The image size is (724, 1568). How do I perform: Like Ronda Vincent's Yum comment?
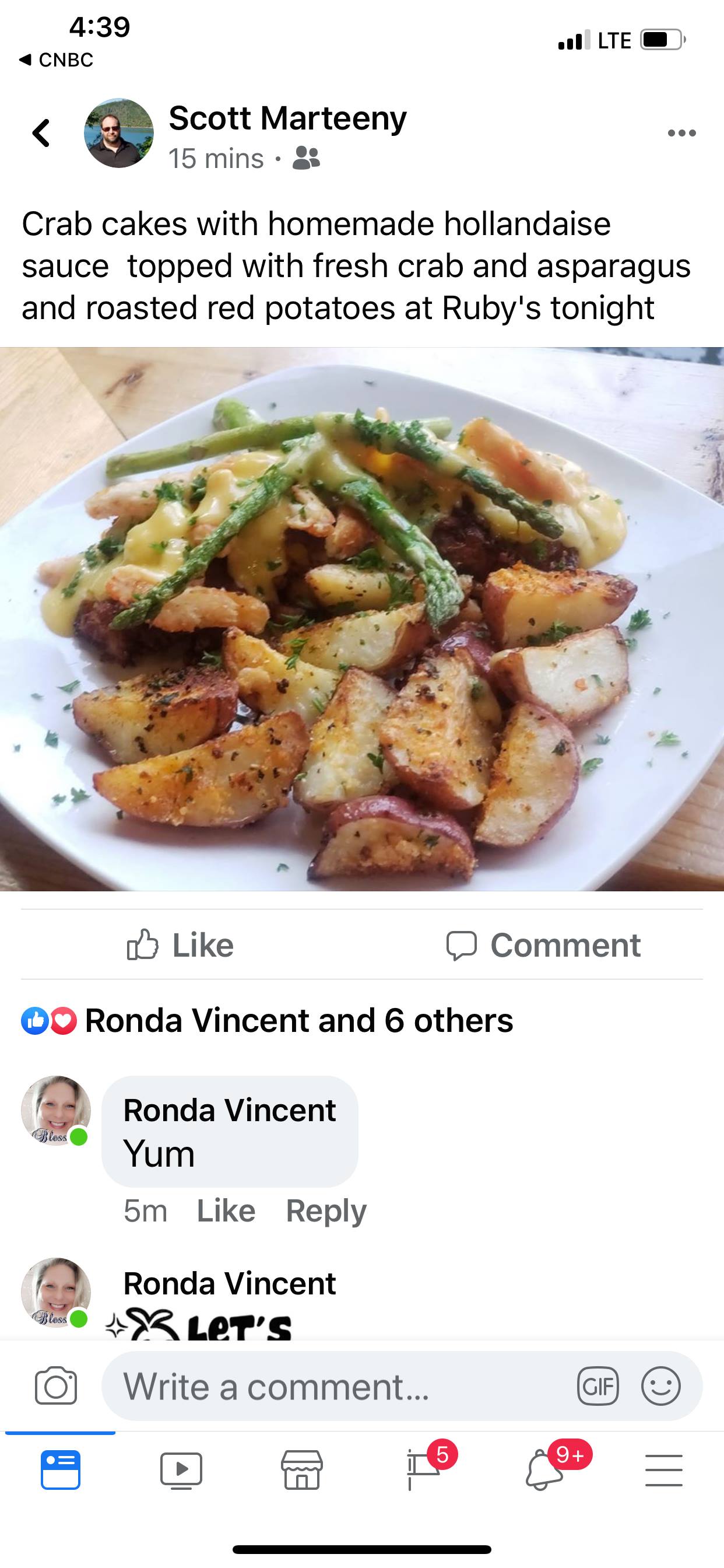click(x=225, y=1210)
